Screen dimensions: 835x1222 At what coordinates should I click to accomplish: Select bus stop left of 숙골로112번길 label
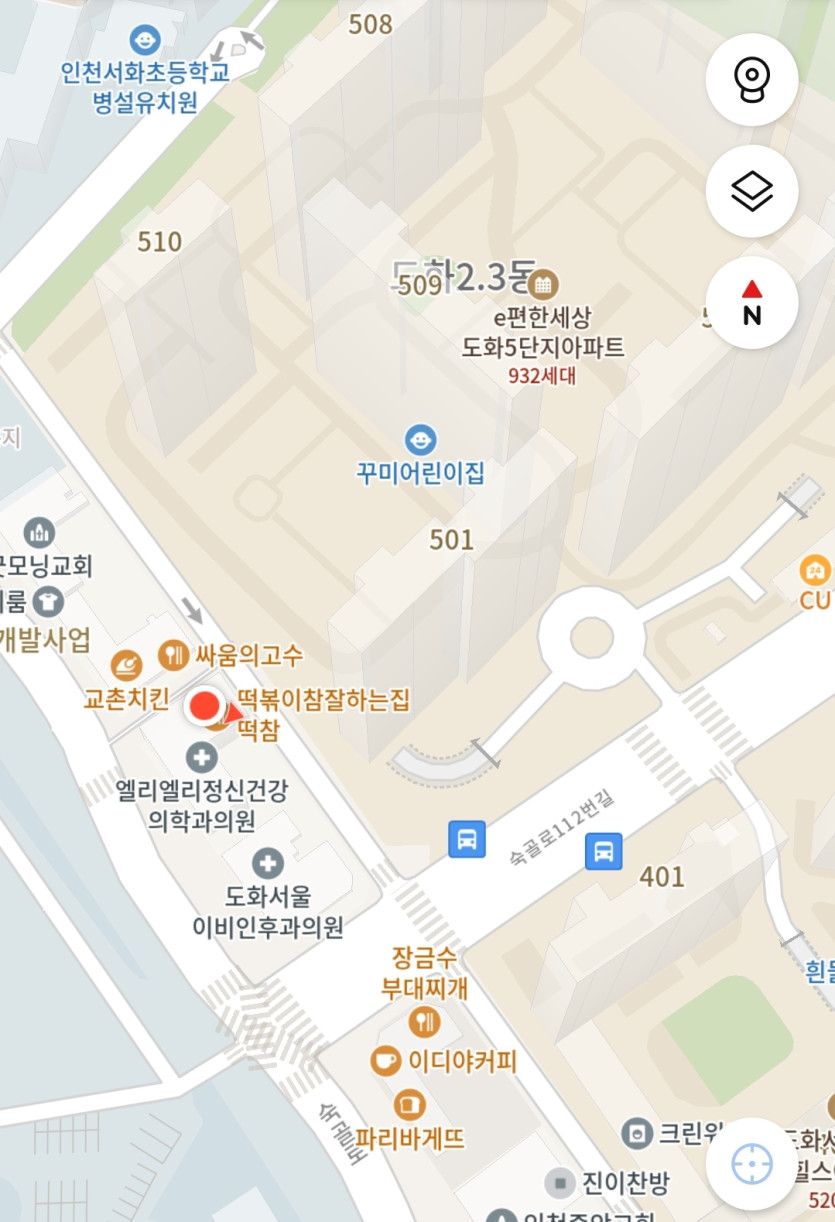[x=466, y=838]
